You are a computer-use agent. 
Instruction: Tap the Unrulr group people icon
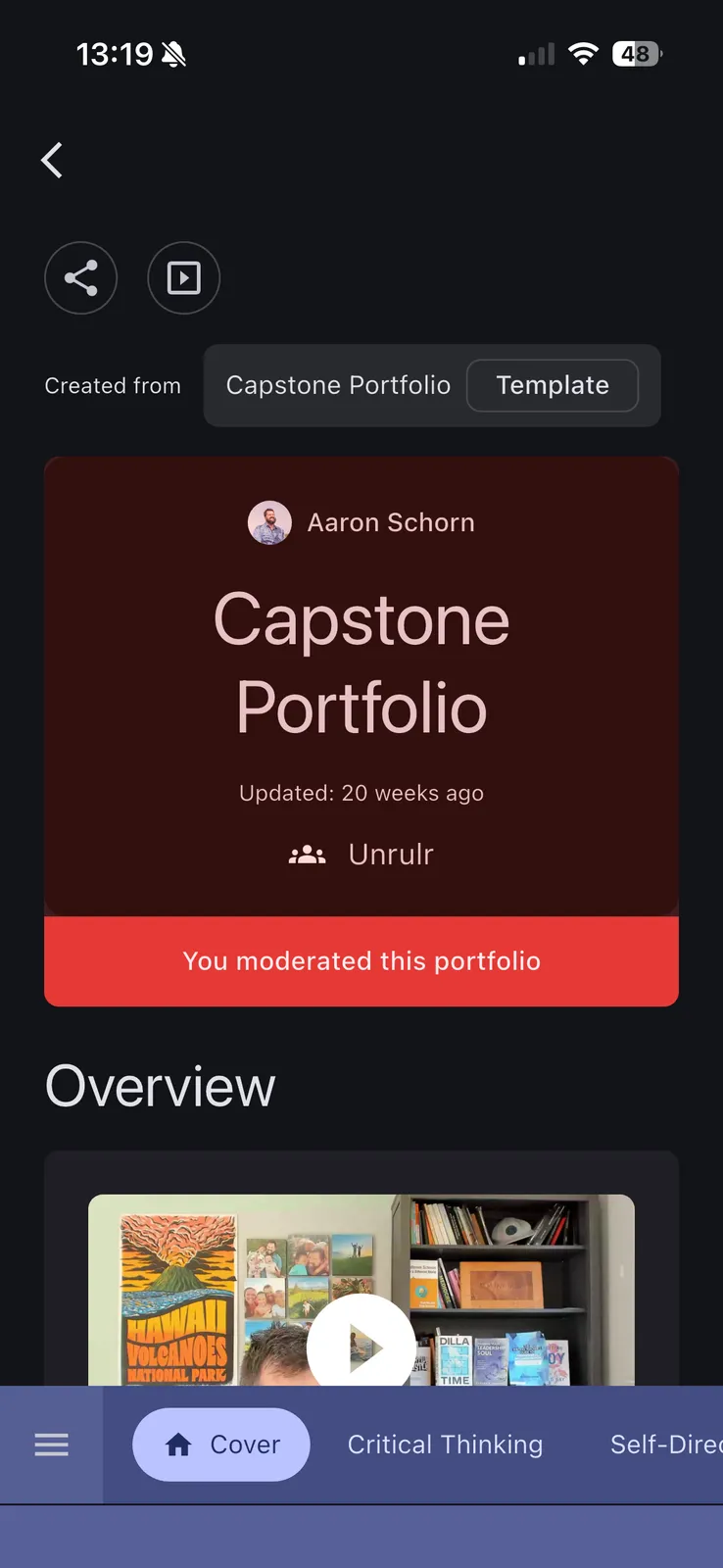tap(308, 854)
